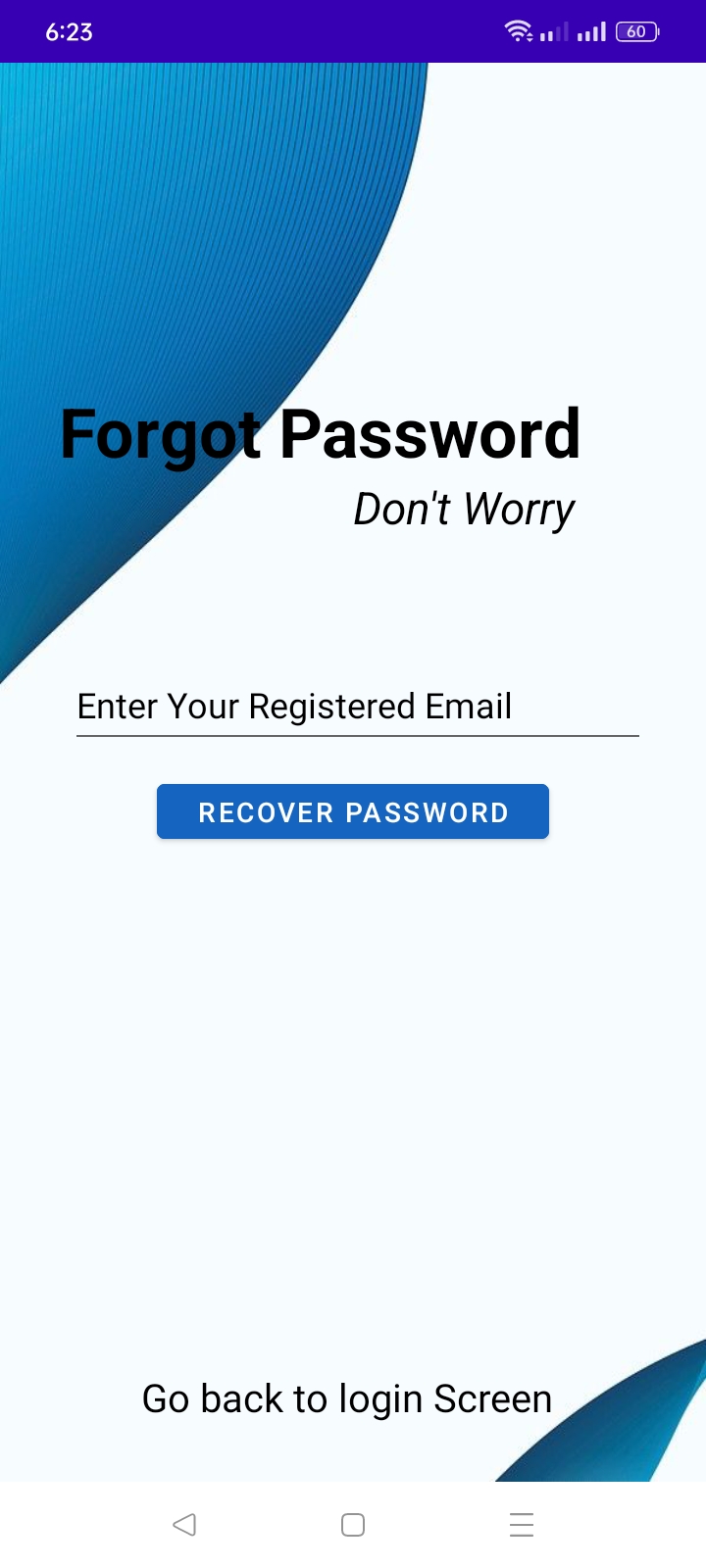
Task: Go to the home screen
Action: click(x=353, y=1525)
